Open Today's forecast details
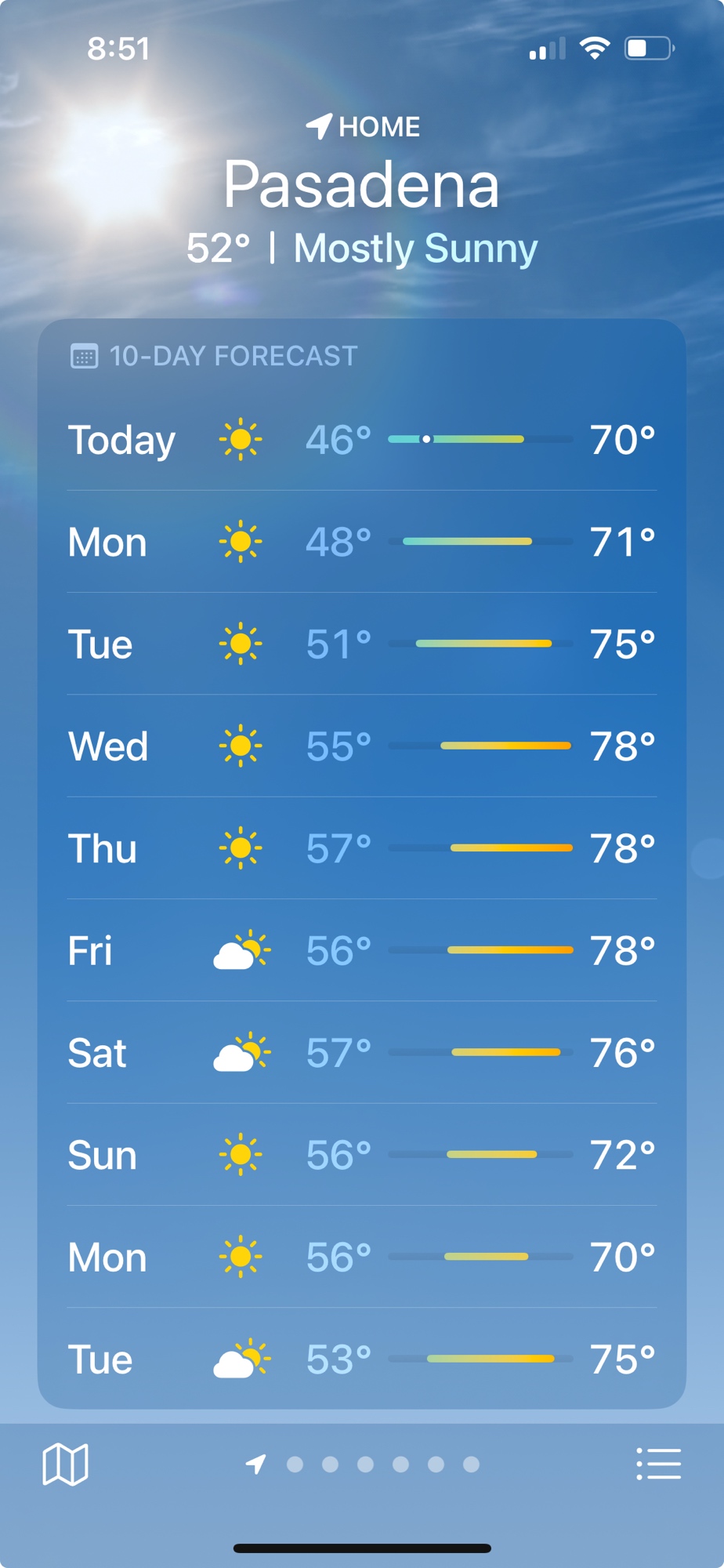 pyautogui.click(x=361, y=440)
